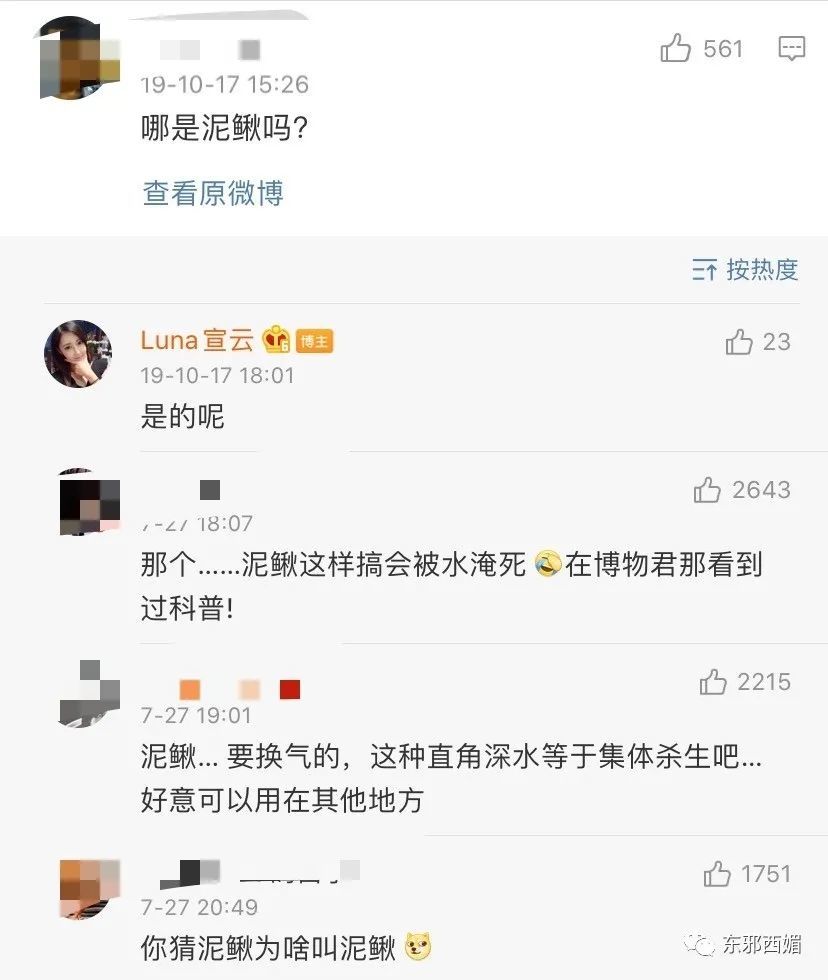This screenshot has width=828, height=980.
Task: Toggle the 按热度 hot-sort option
Action: (760, 269)
